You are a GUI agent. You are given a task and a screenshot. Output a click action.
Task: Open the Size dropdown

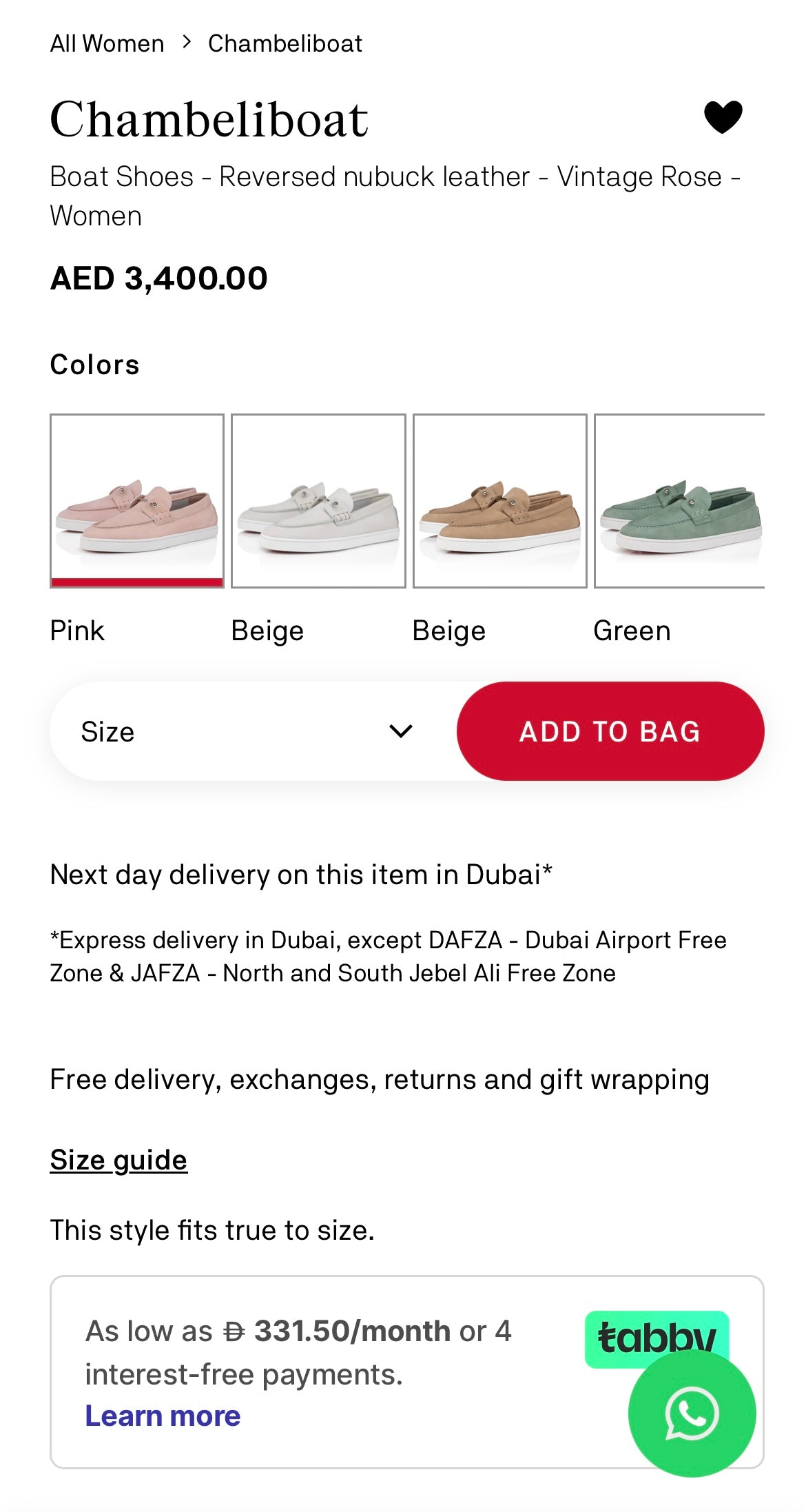pyautogui.click(x=207, y=731)
